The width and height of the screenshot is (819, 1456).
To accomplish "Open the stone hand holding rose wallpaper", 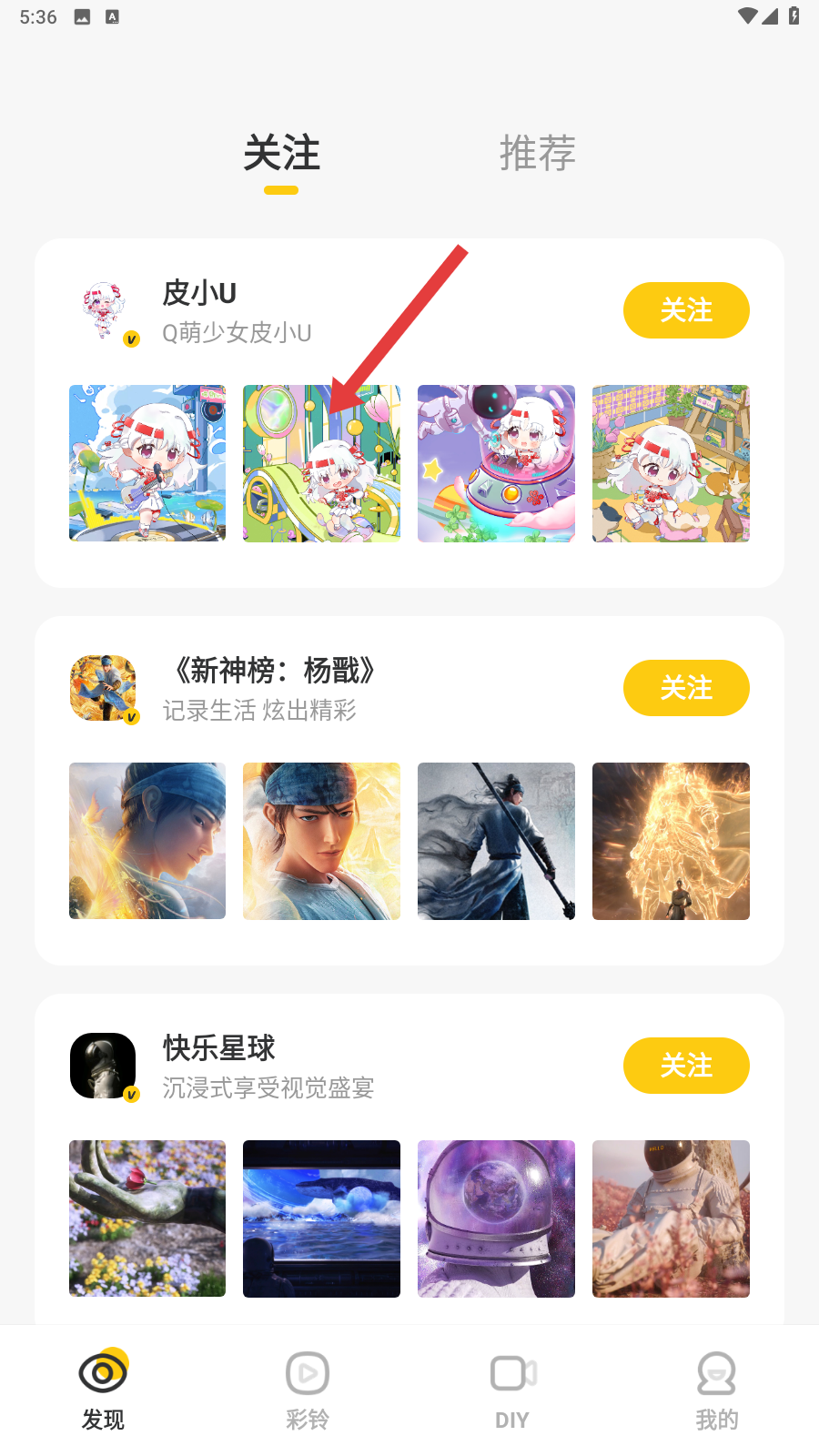I will [x=147, y=1218].
